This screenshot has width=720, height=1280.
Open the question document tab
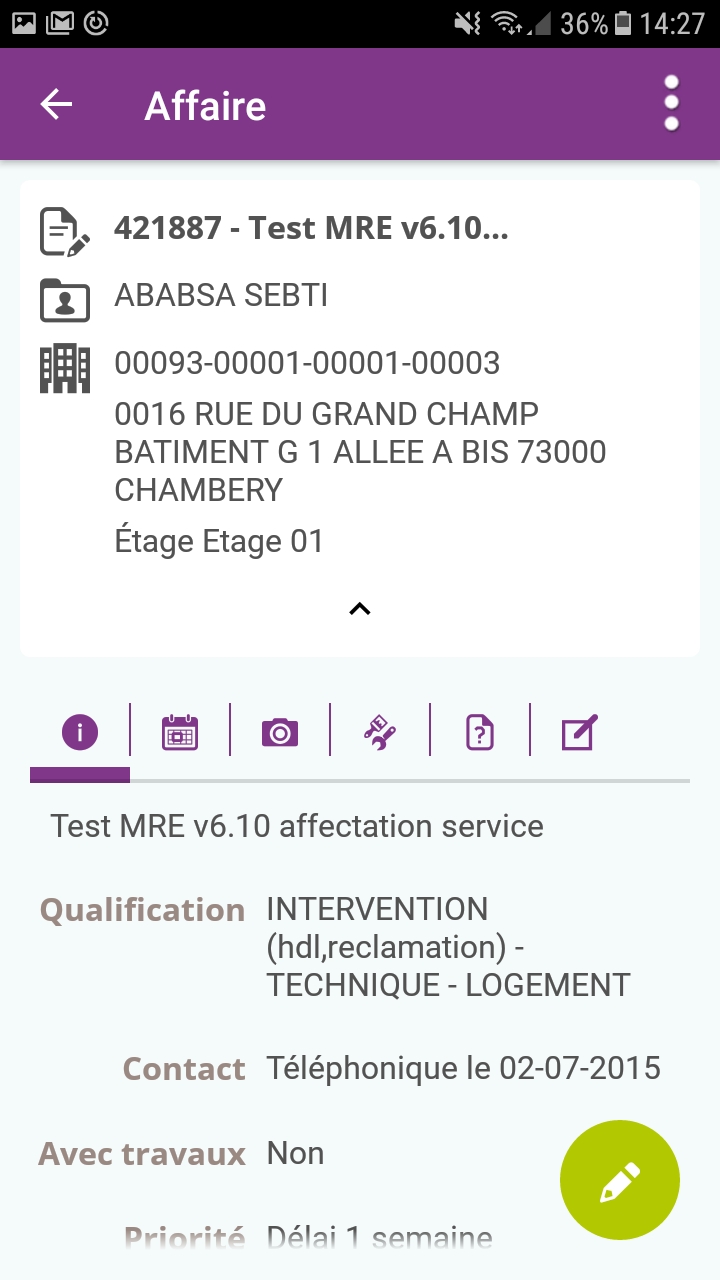(480, 733)
